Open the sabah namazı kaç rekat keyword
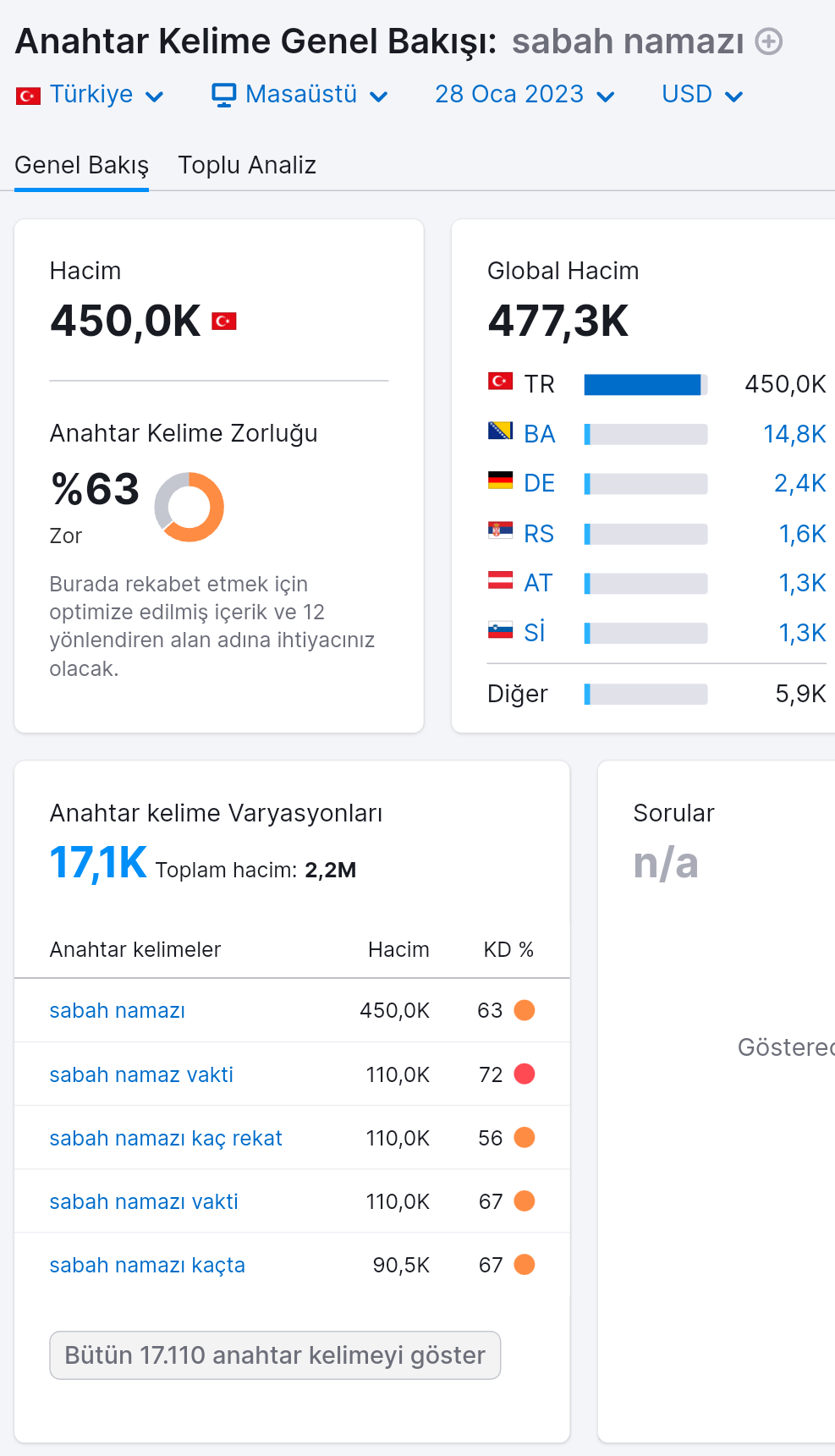Screen dimensions: 835x1456 pyautogui.click(x=166, y=1138)
